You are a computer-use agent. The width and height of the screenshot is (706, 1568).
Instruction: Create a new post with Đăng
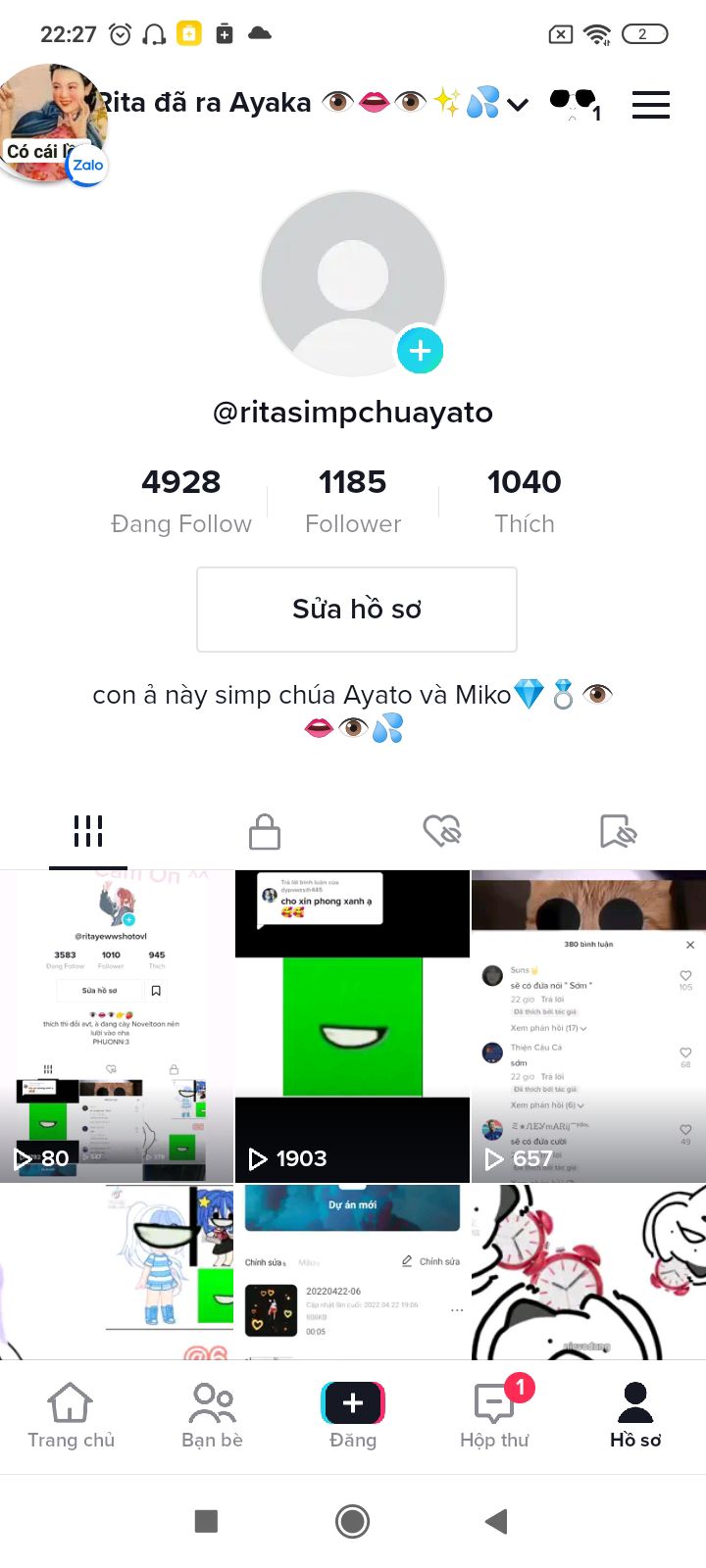pyautogui.click(x=353, y=1416)
